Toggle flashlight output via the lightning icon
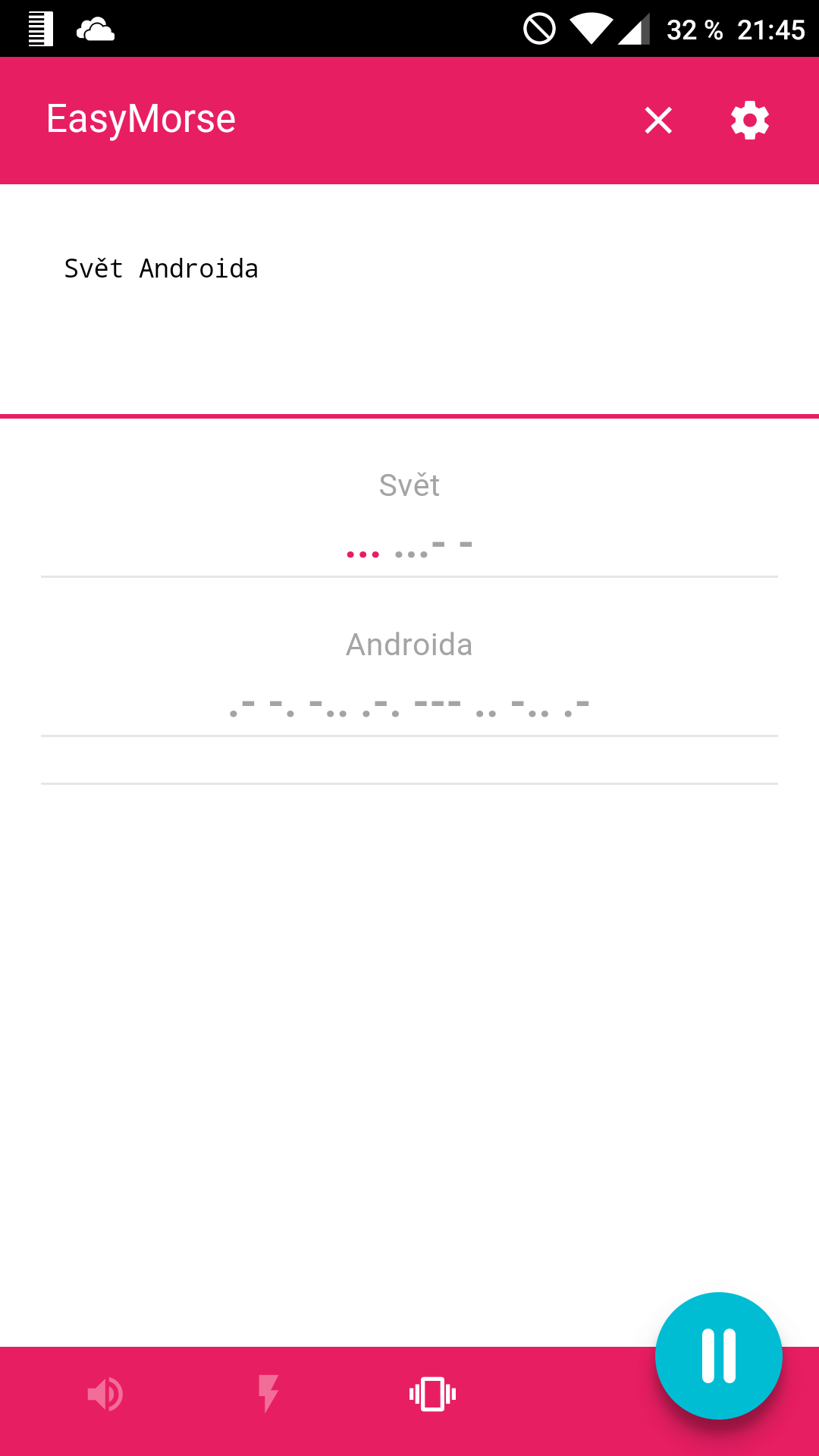This screenshot has width=819, height=1456. point(268,1394)
